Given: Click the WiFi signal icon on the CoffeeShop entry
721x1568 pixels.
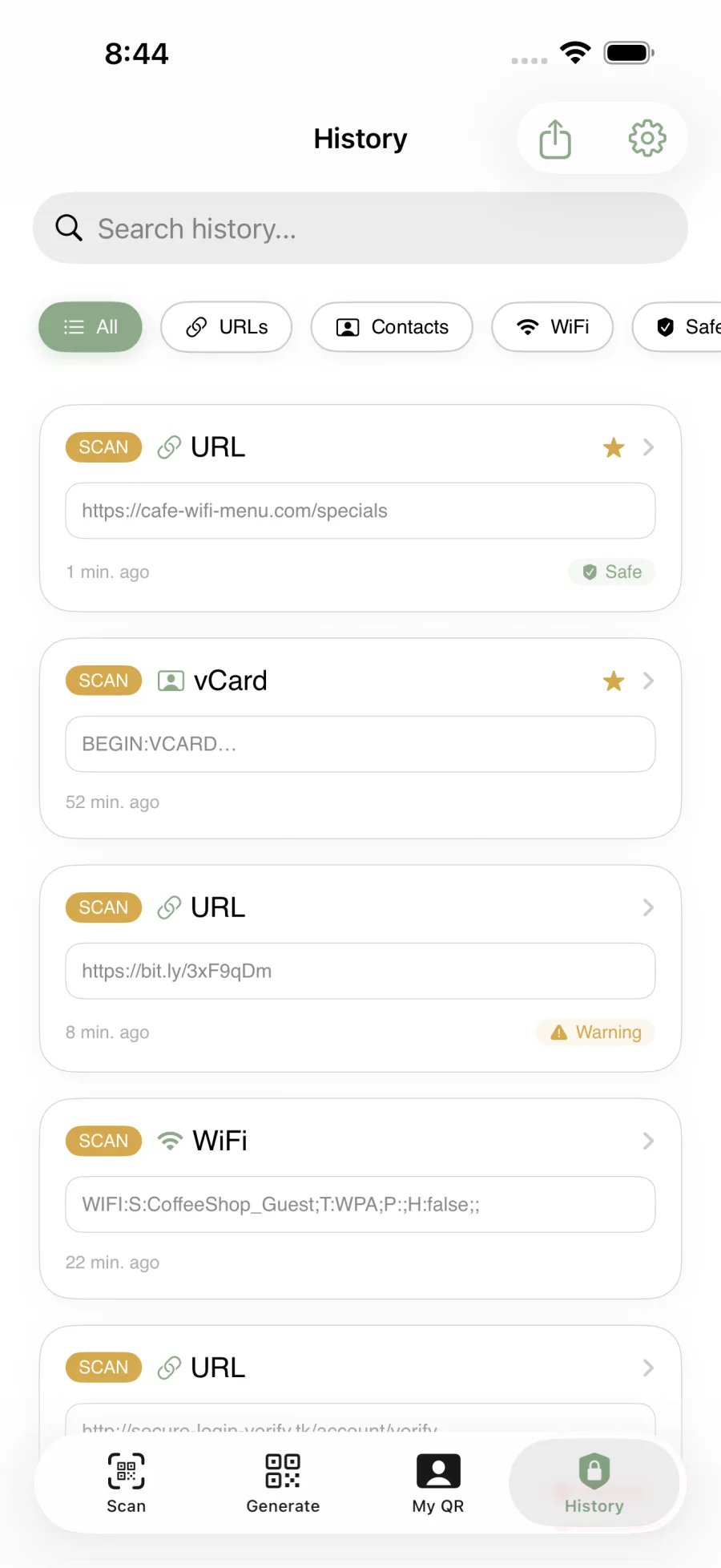Looking at the screenshot, I should [170, 1138].
